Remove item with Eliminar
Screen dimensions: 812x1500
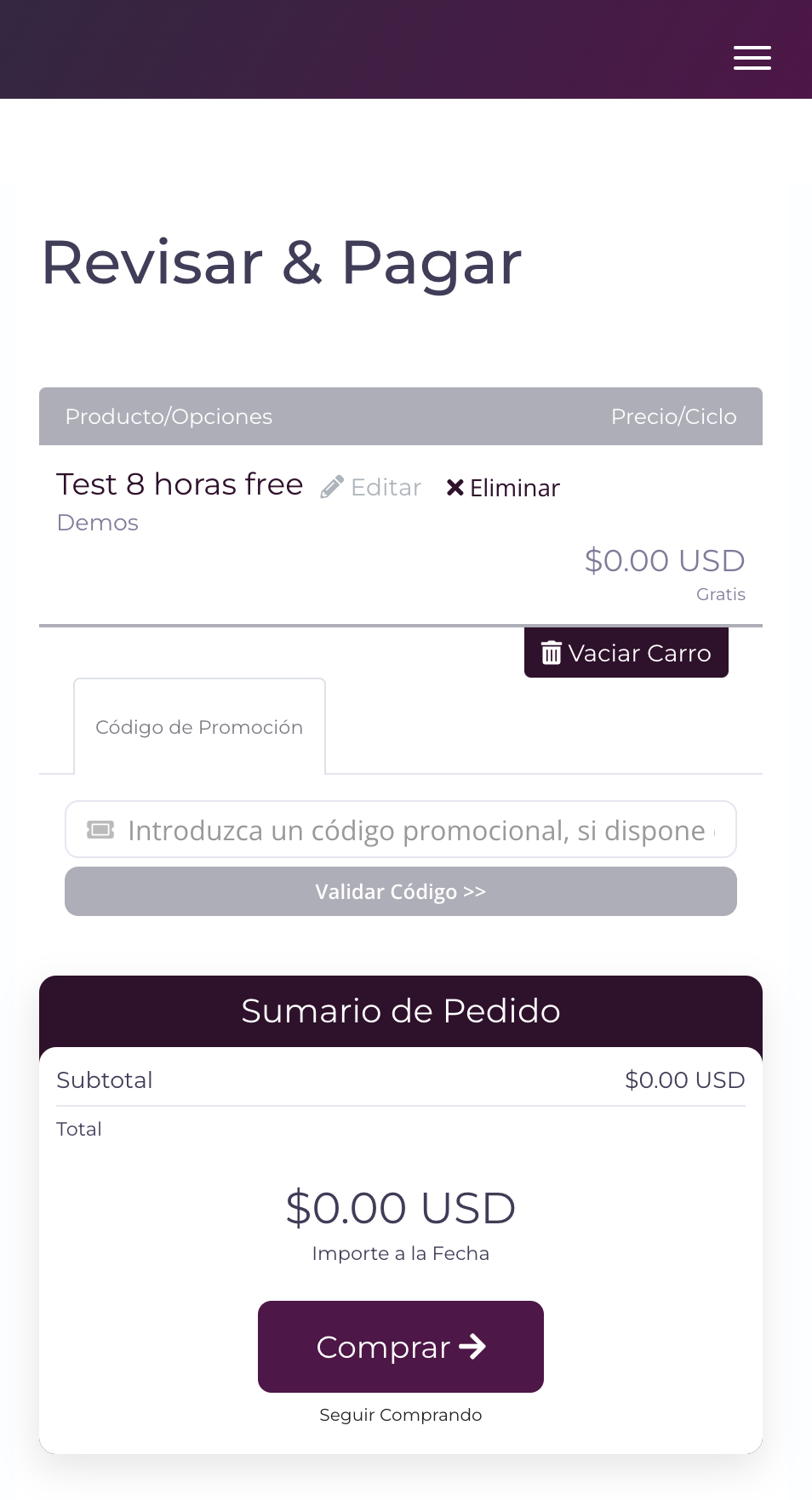[x=503, y=488]
